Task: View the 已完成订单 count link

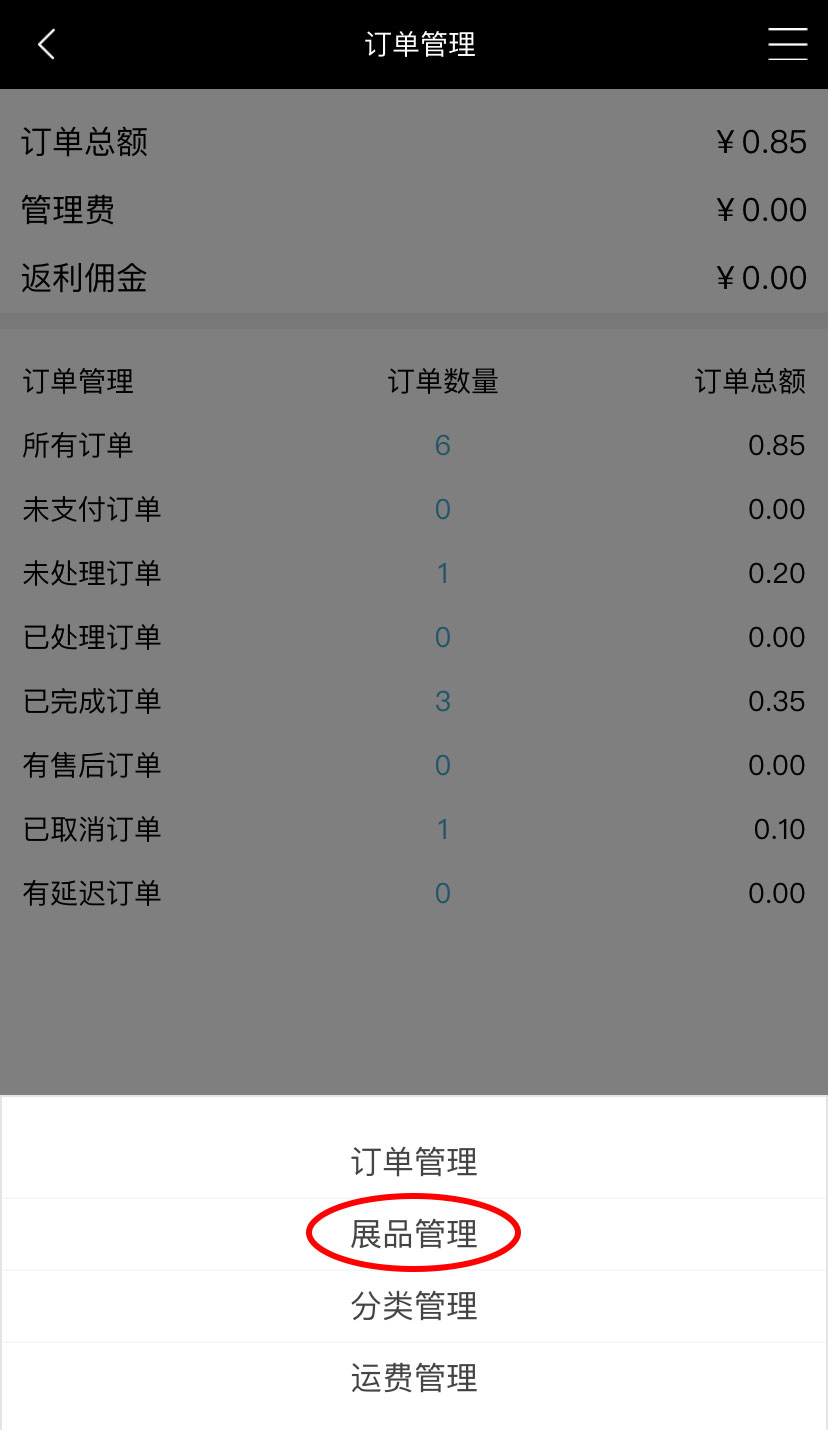Action: [x=443, y=701]
